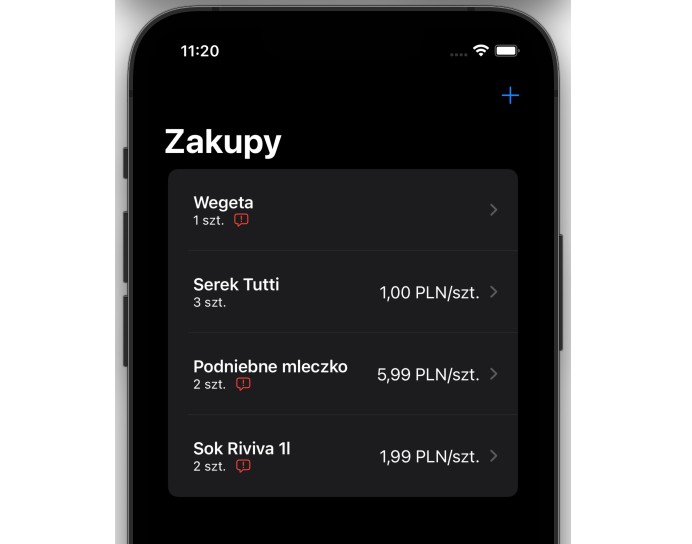
Task: Open the Wegeta item
Action: 342,210
